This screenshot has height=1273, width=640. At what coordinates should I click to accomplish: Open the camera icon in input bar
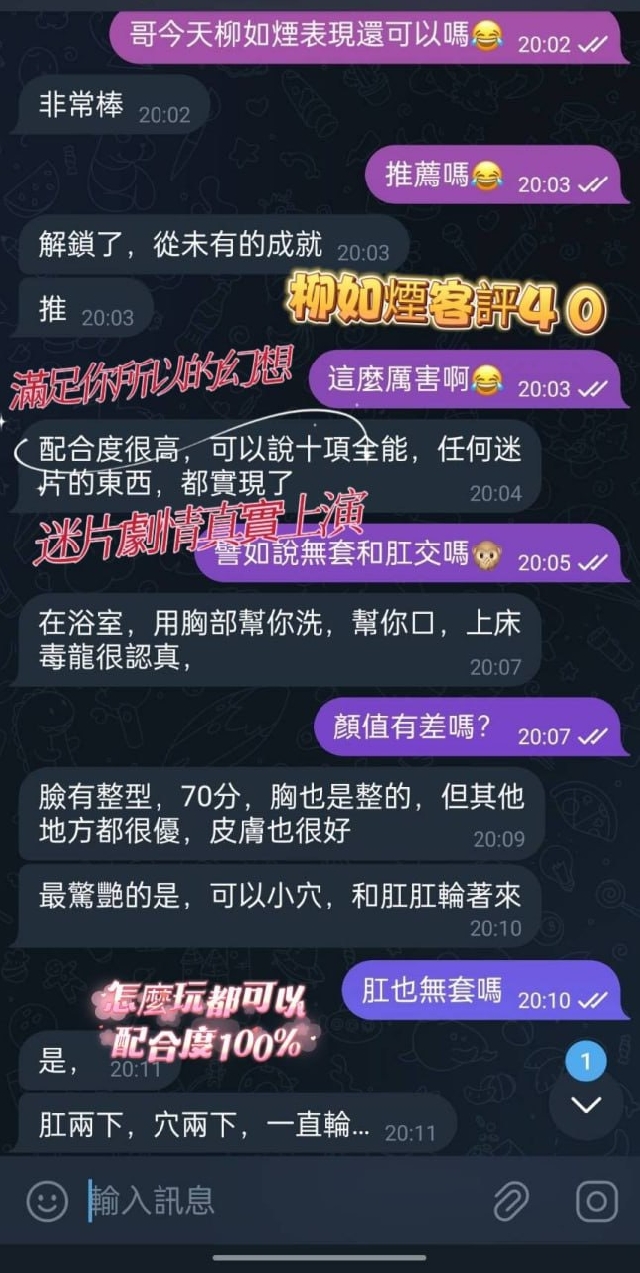[596, 1200]
